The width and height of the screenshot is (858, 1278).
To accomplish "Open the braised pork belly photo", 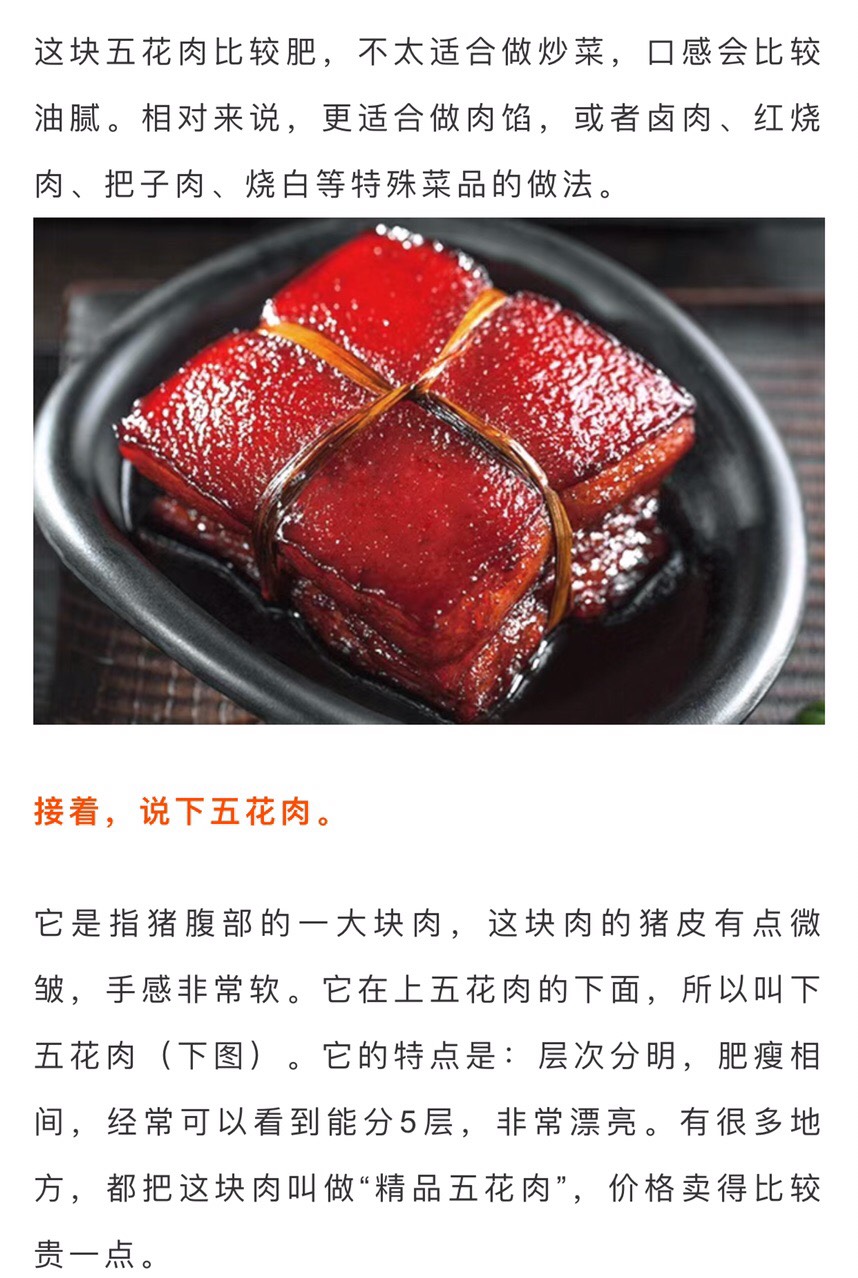I will pyautogui.click(x=428, y=470).
